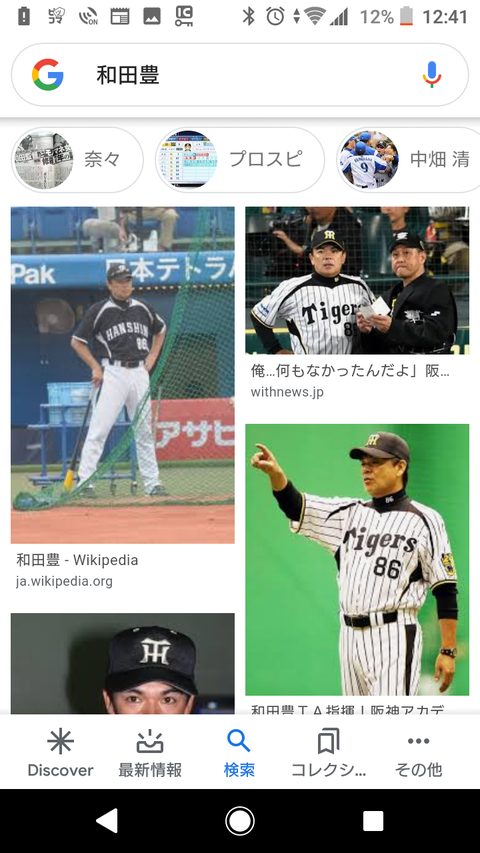
Task: Open the green-background Tigers 86 image result
Action: coord(357,559)
